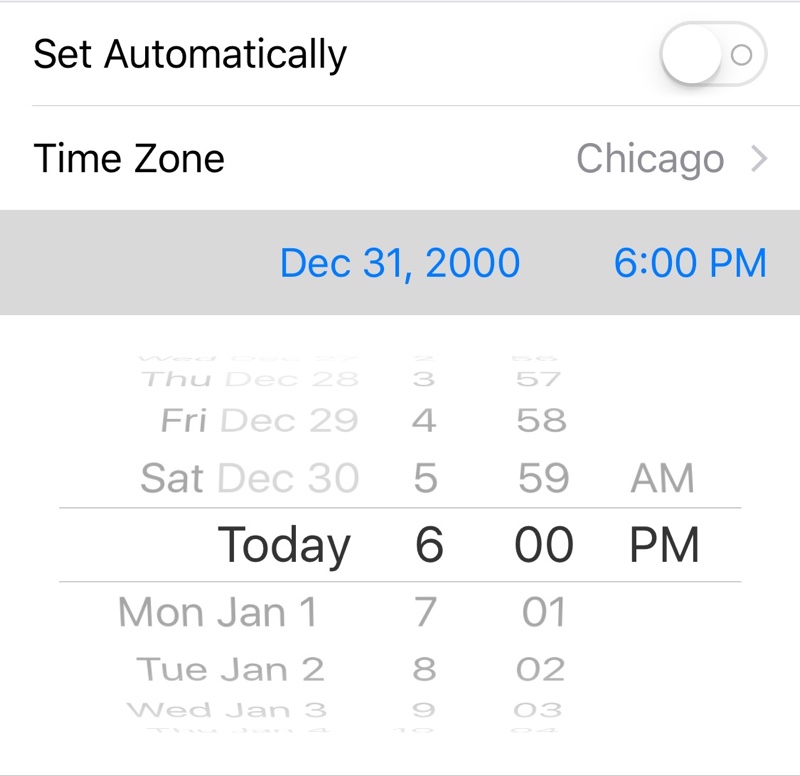
Task: Collapse the Dec 31, 2000 date row
Action: point(399,263)
